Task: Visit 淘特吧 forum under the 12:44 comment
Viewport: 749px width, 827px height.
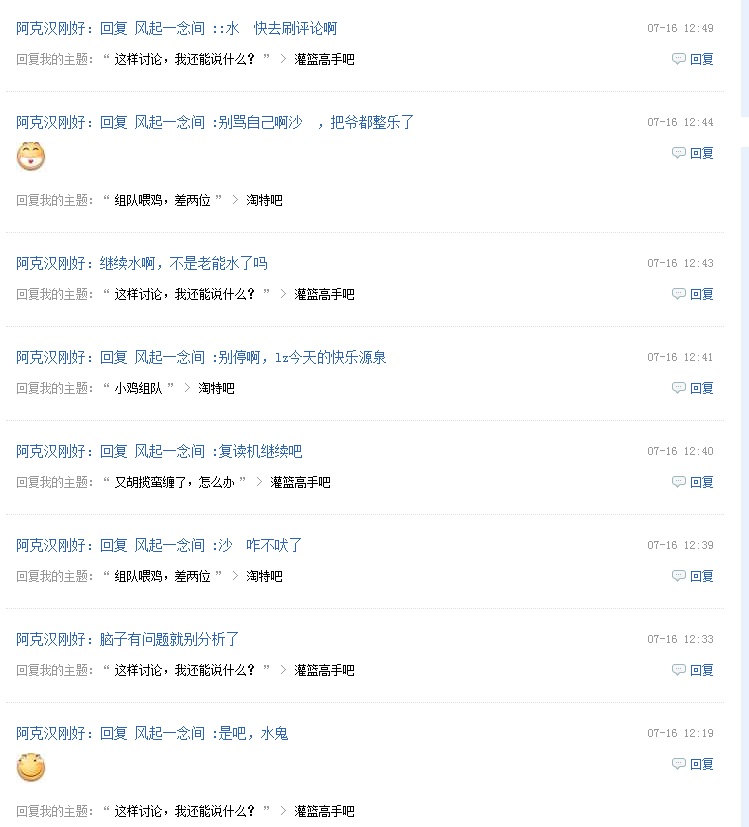Action: coord(264,200)
